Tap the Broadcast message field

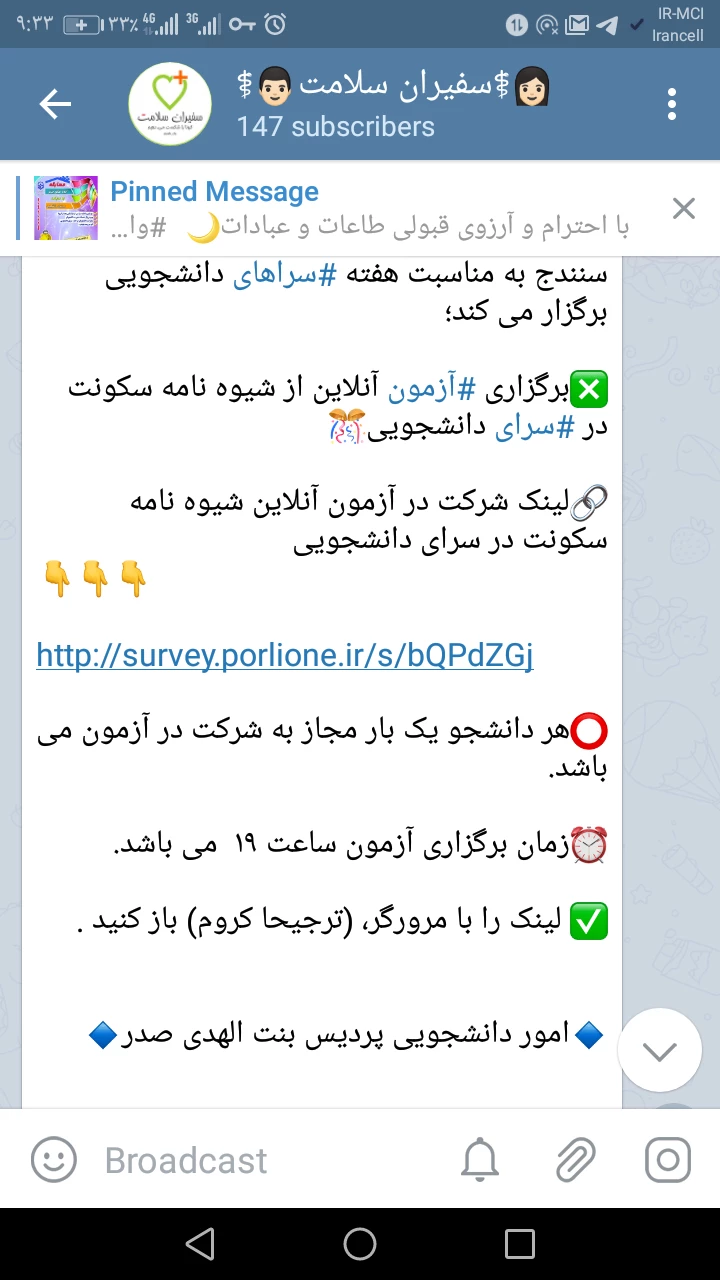[x=250, y=1160]
